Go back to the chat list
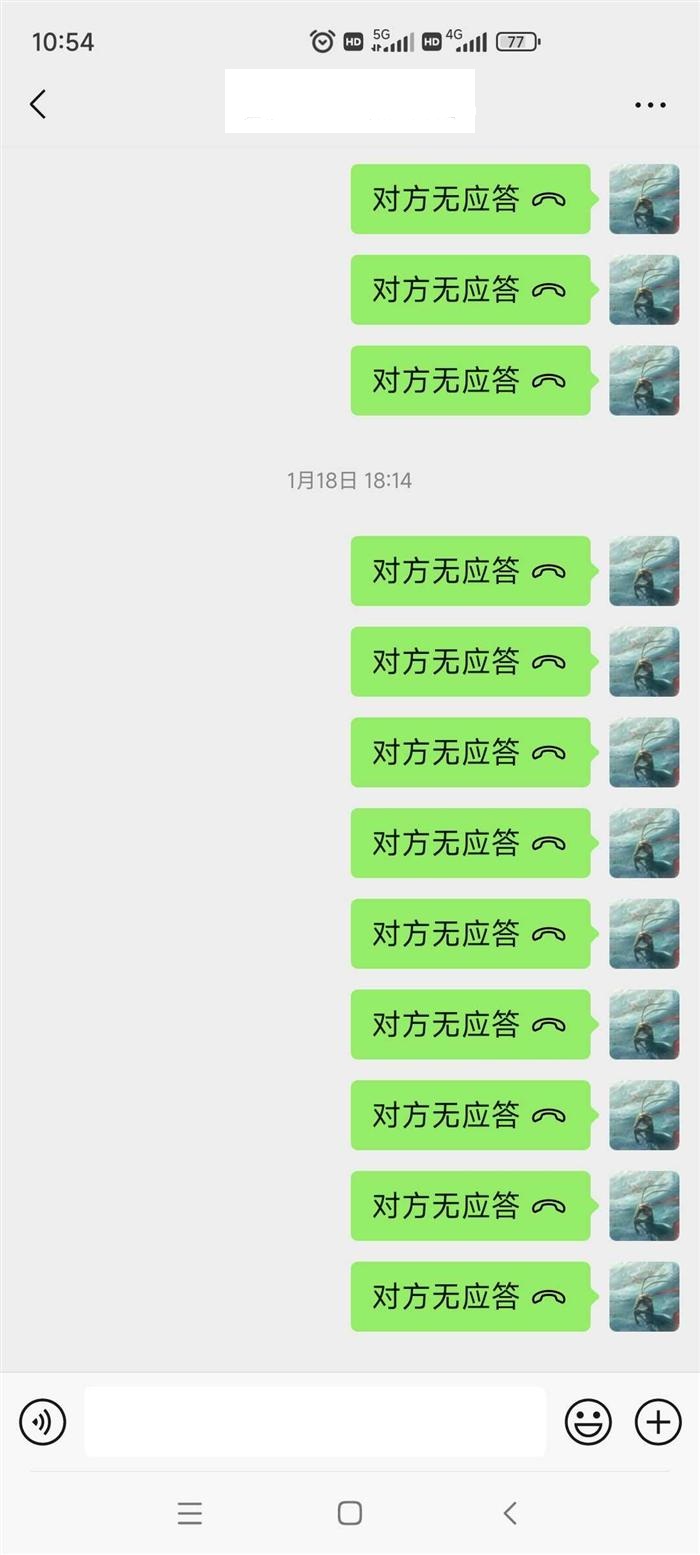This screenshot has width=700, height=1555. pyautogui.click(x=38, y=104)
